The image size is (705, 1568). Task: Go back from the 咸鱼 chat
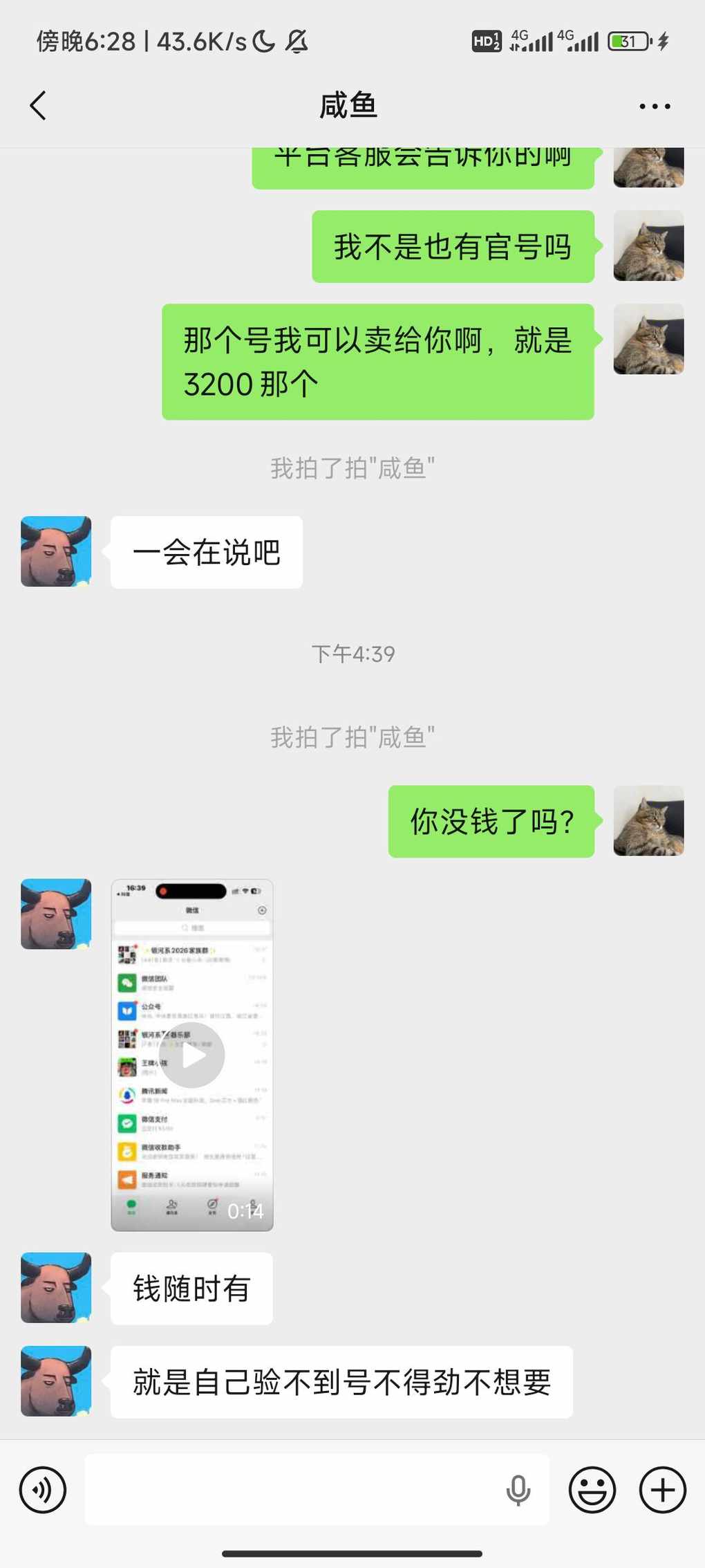point(38,106)
